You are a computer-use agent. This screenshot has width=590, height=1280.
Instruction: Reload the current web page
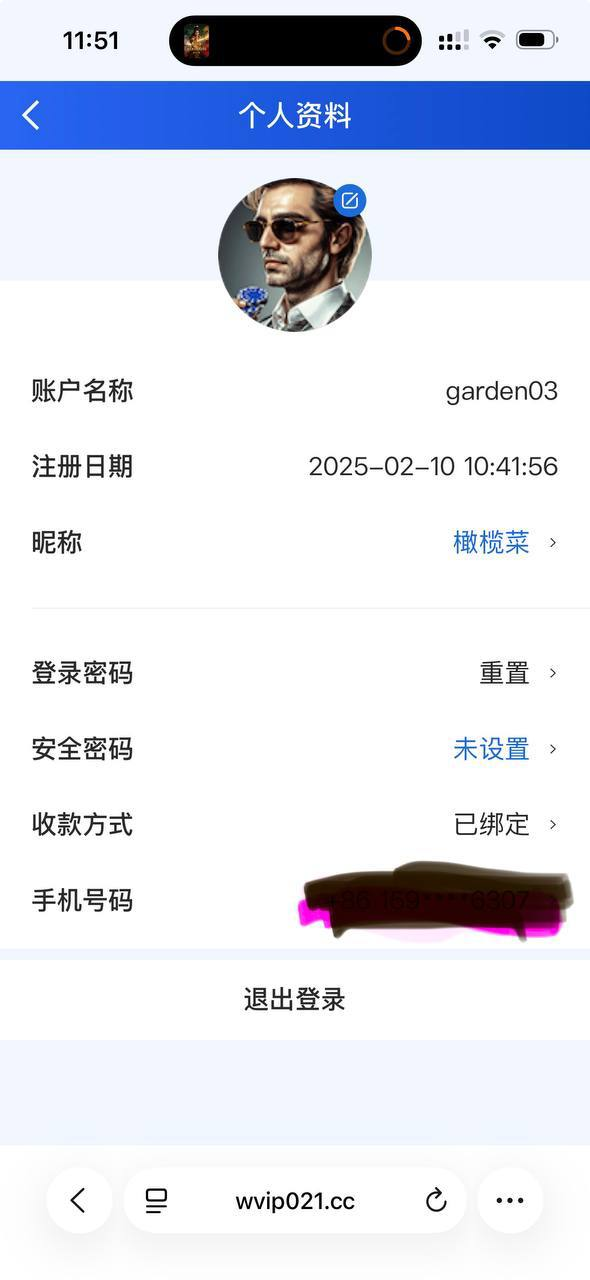click(x=436, y=1201)
